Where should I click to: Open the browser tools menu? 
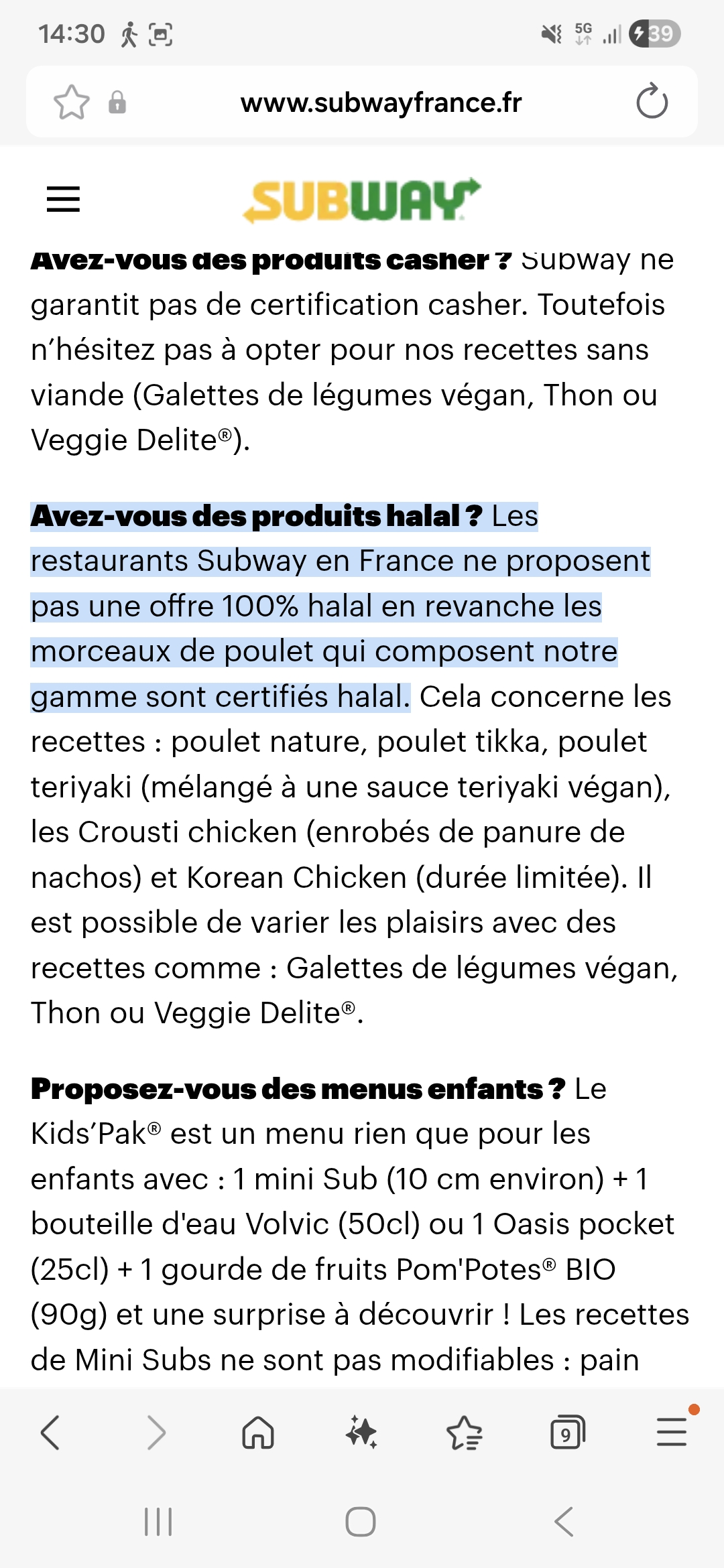point(672,1431)
